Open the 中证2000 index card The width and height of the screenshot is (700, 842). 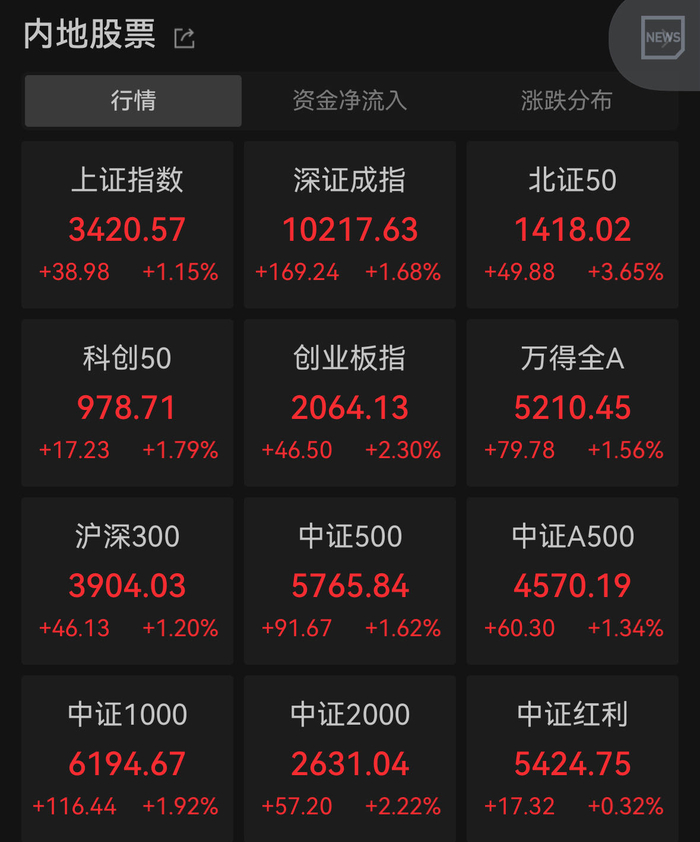pos(350,758)
